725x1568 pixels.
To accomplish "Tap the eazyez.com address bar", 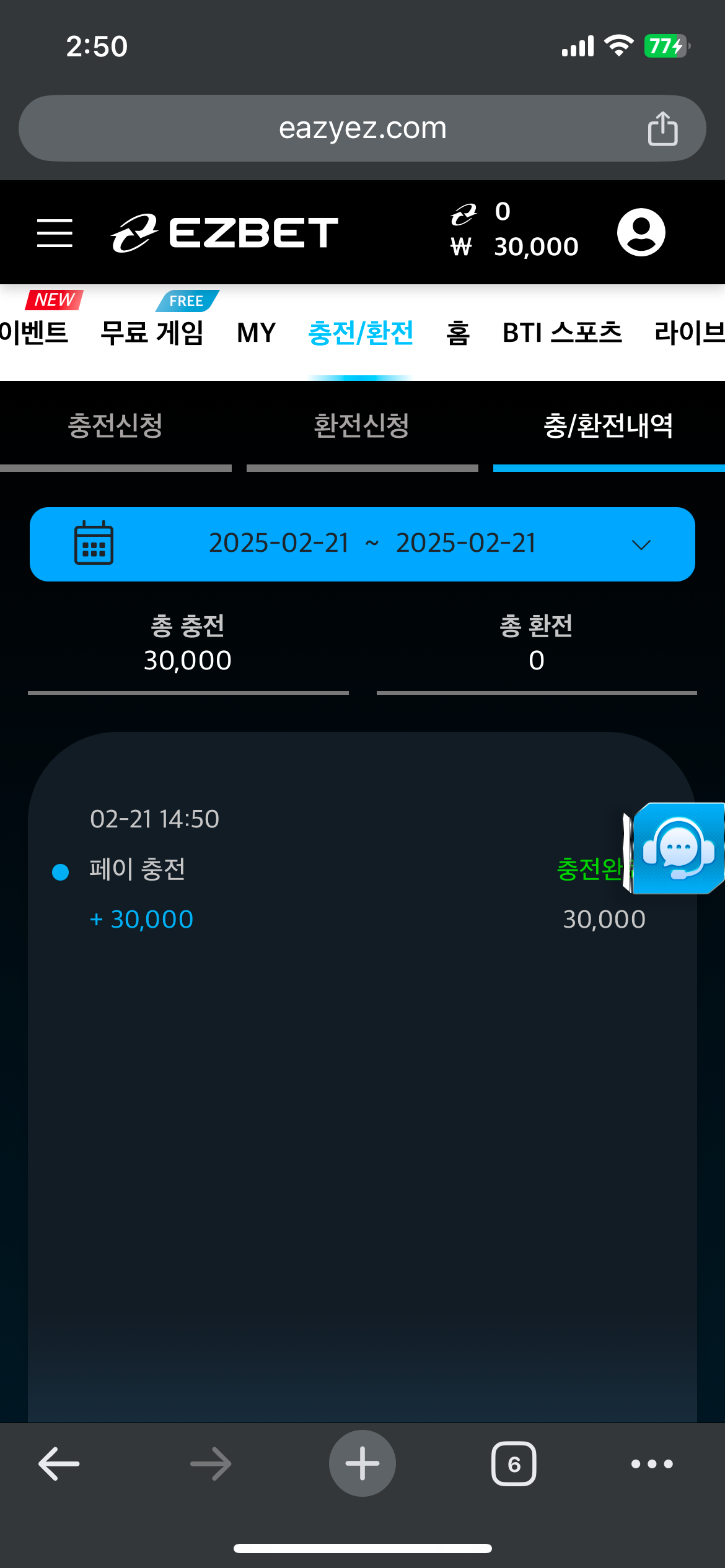I will [x=362, y=129].
